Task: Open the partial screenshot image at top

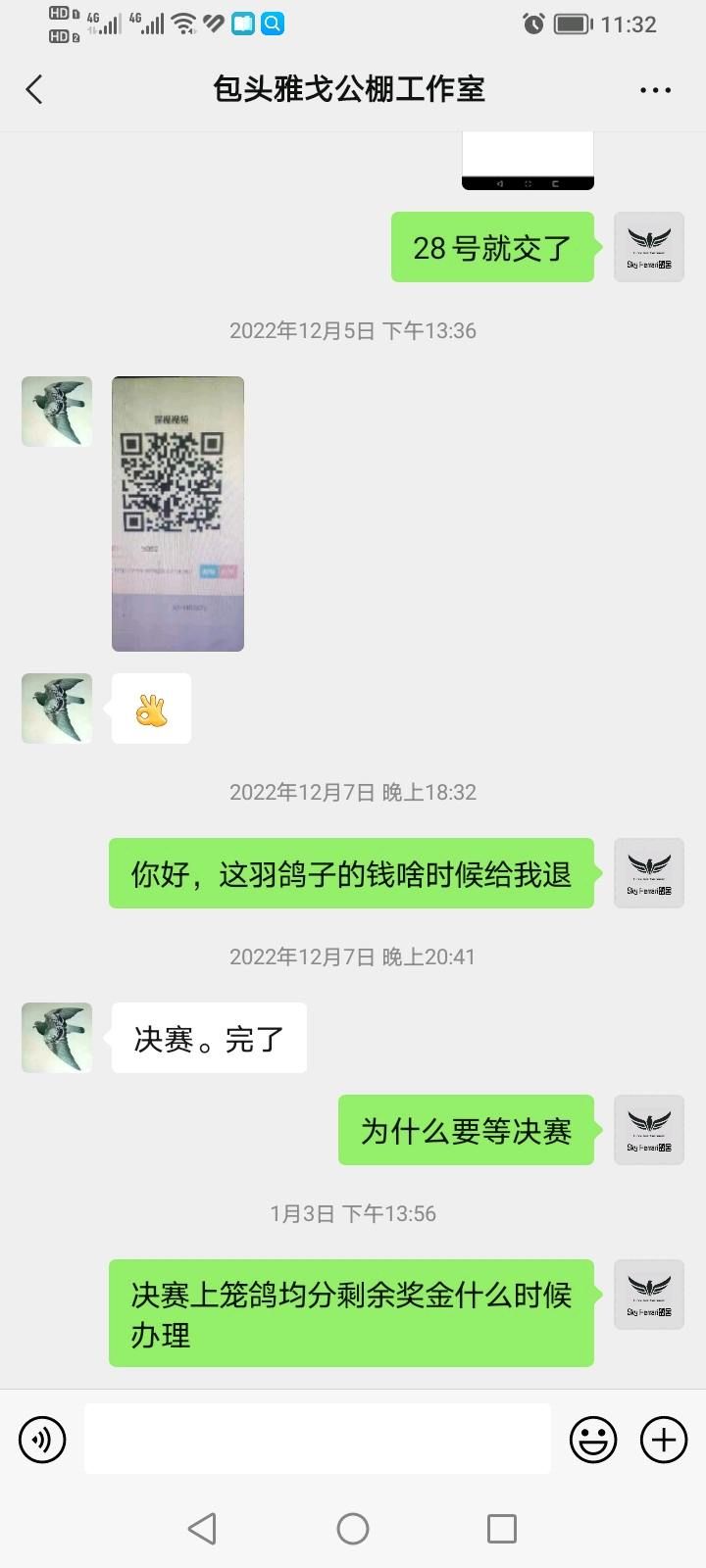Action: [x=528, y=161]
